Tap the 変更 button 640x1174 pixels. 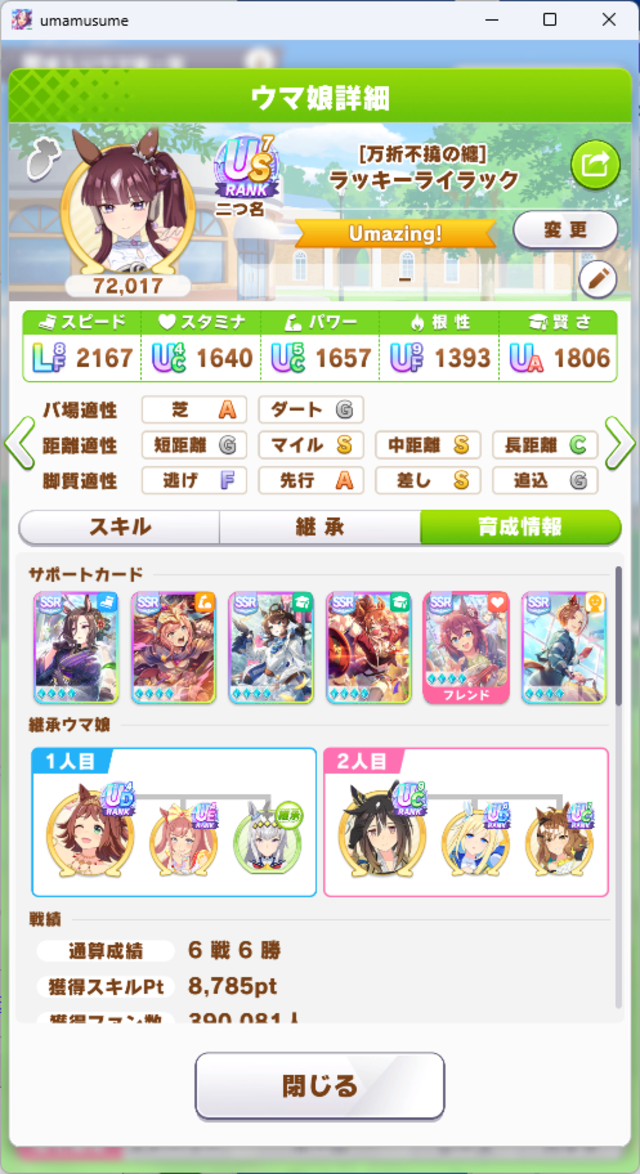coord(565,230)
